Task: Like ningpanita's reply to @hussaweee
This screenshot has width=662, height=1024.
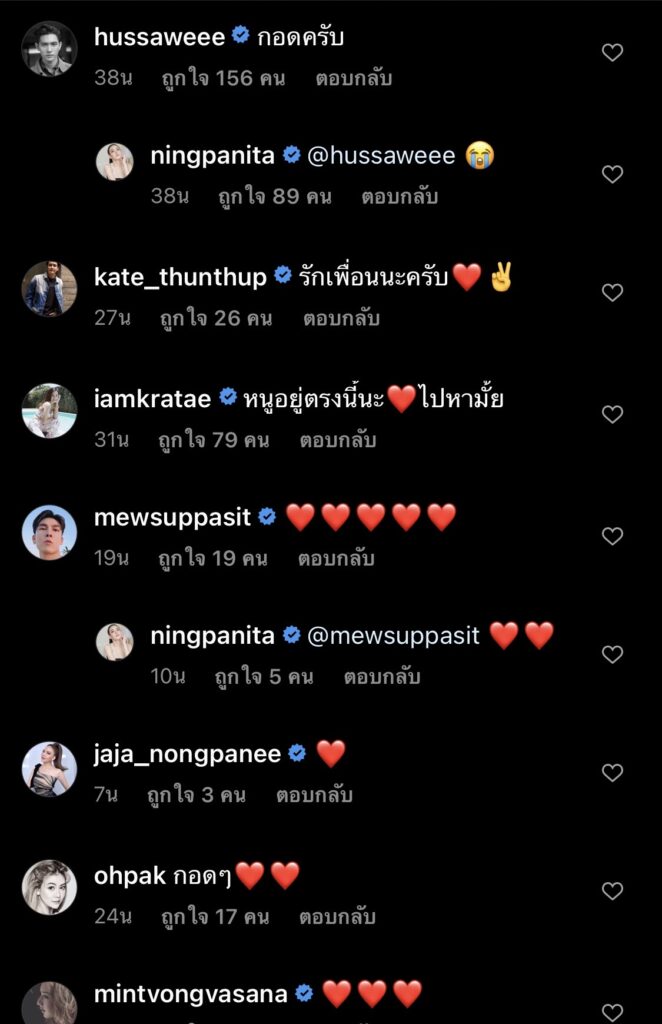Action: pos(612,174)
